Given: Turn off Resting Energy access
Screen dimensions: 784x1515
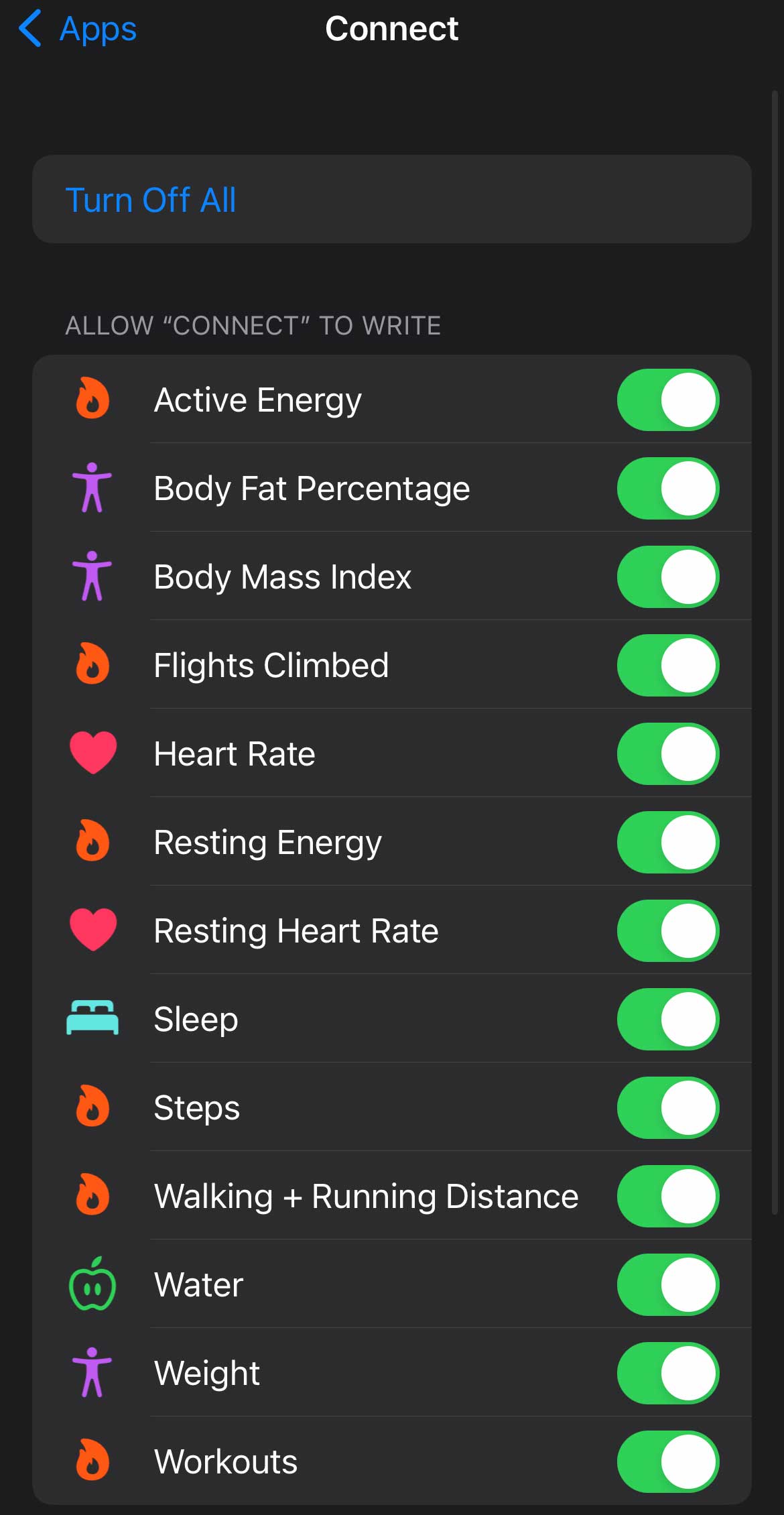Looking at the screenshot, I should [x=667, y=841].
